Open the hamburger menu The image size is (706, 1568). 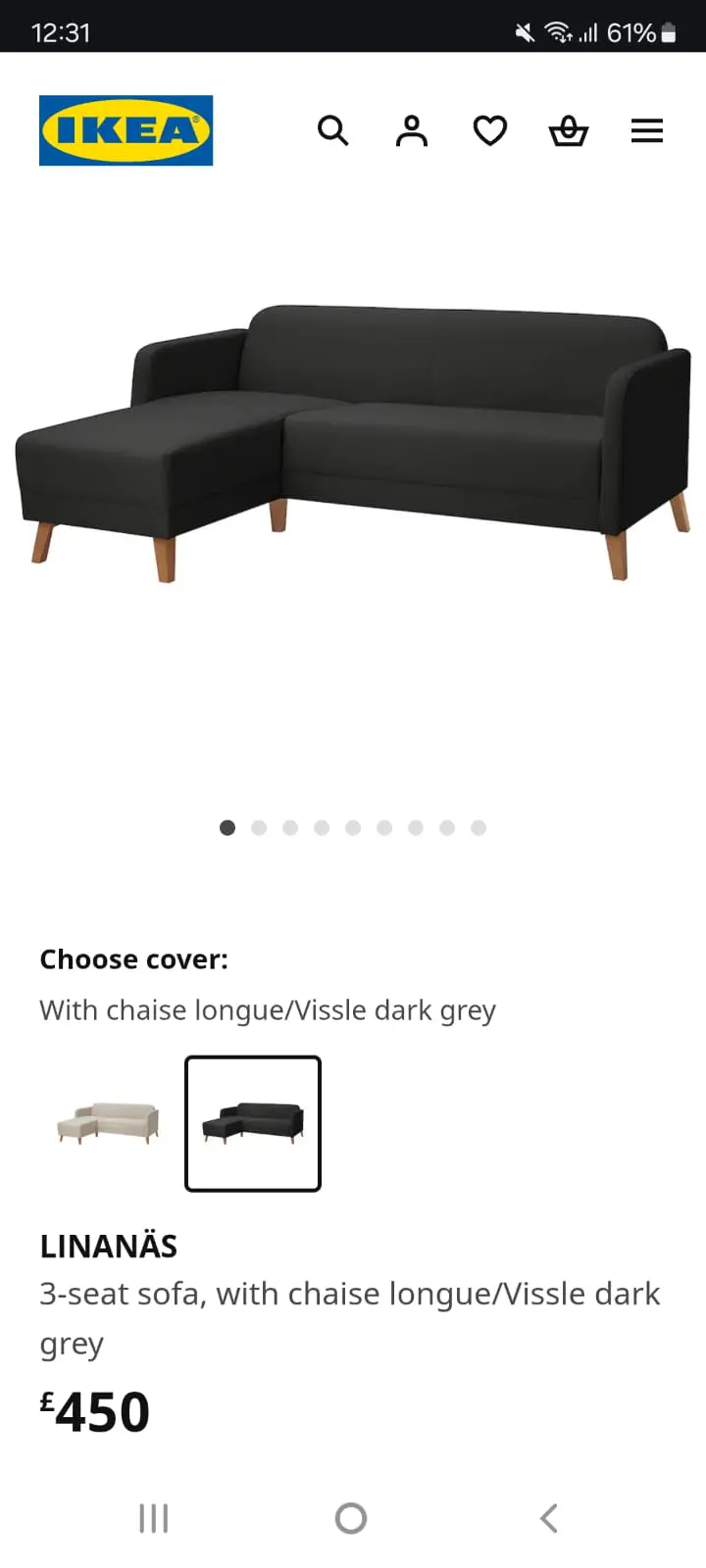click(x=647, y=130)
